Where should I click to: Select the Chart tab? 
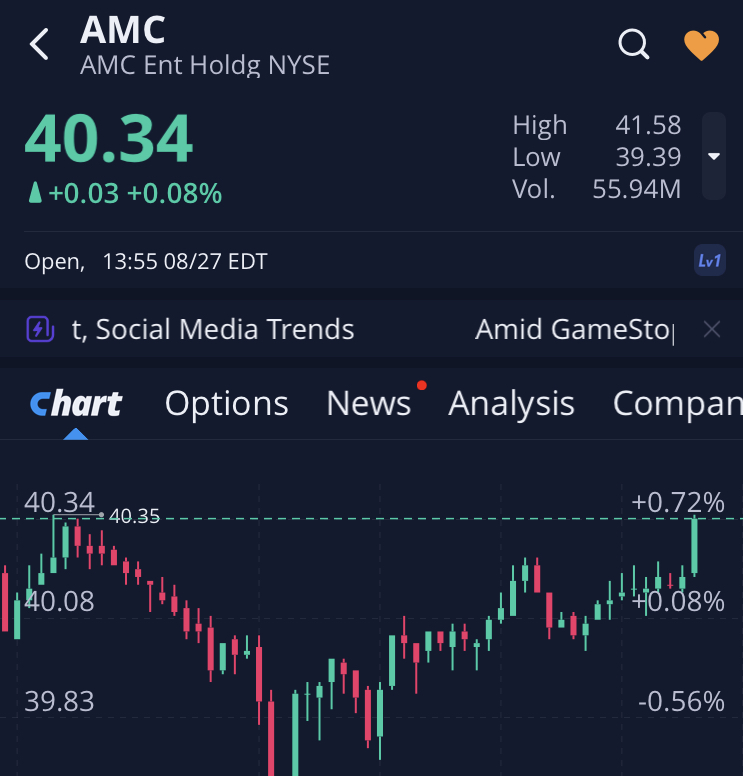(76, 404)
